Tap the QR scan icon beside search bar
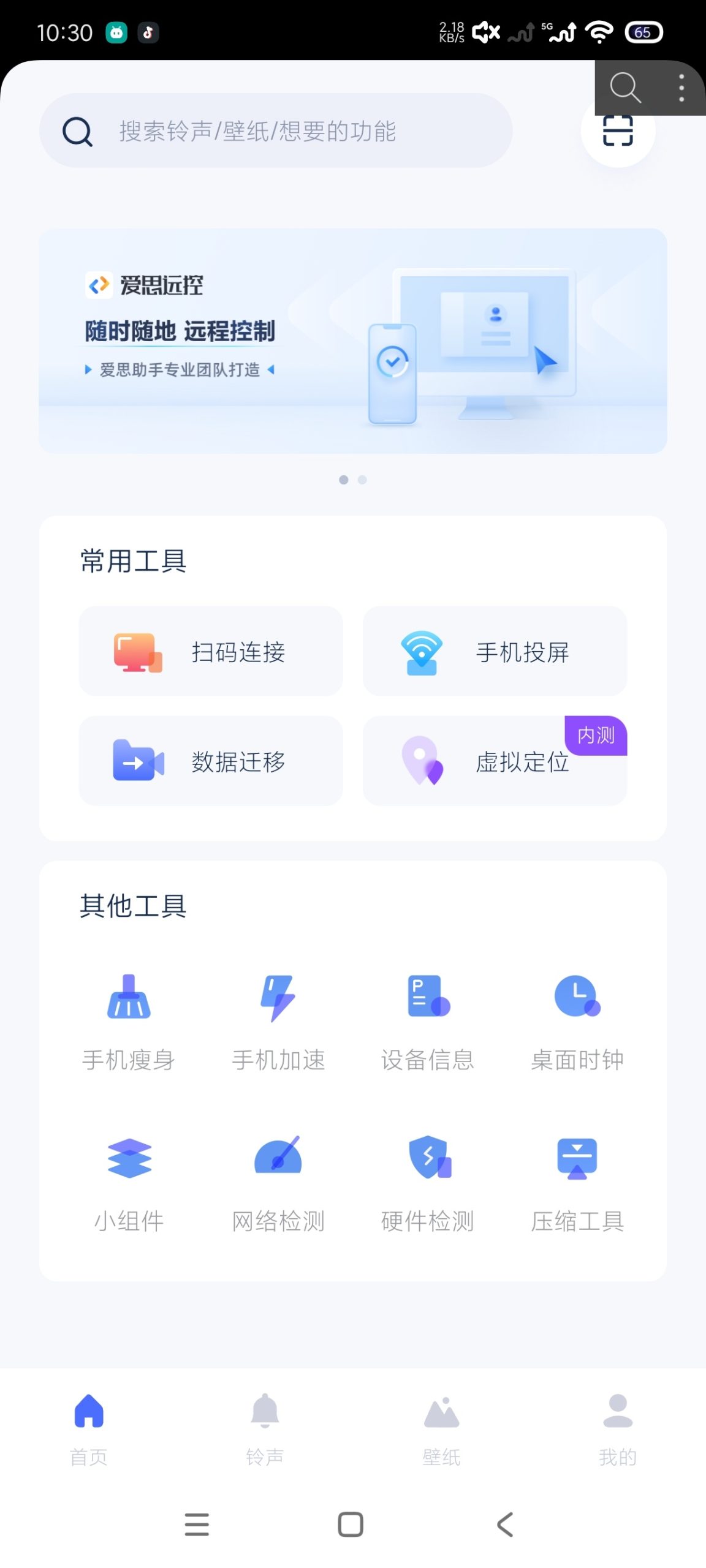 tap(617, 130)
